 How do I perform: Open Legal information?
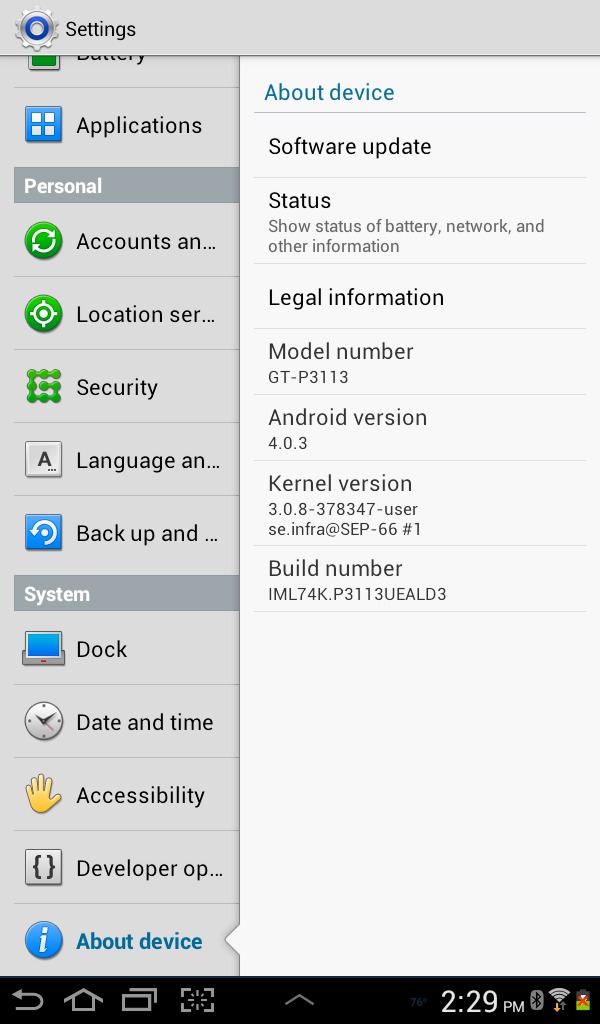pos(420,296)
